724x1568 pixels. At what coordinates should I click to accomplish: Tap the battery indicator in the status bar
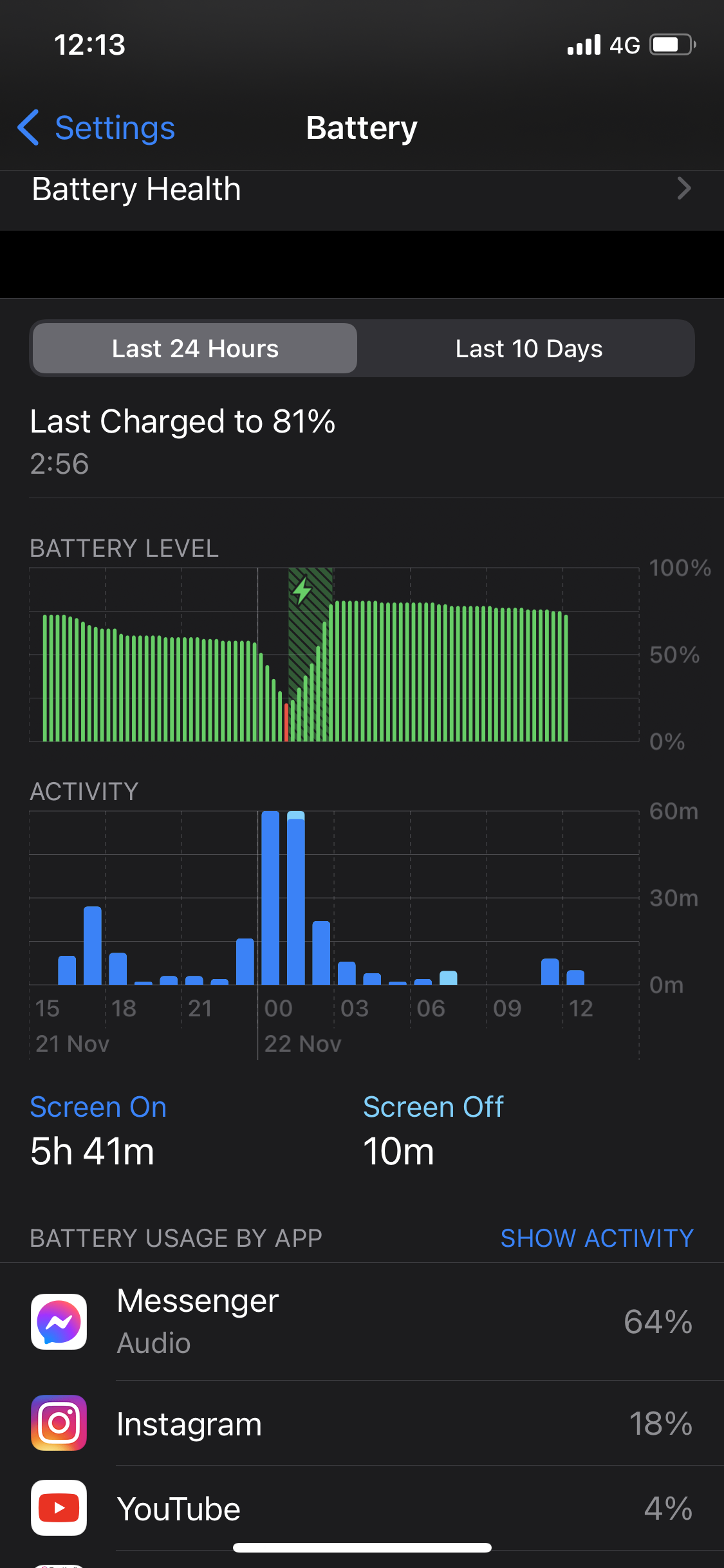click(x=669, y=44)
